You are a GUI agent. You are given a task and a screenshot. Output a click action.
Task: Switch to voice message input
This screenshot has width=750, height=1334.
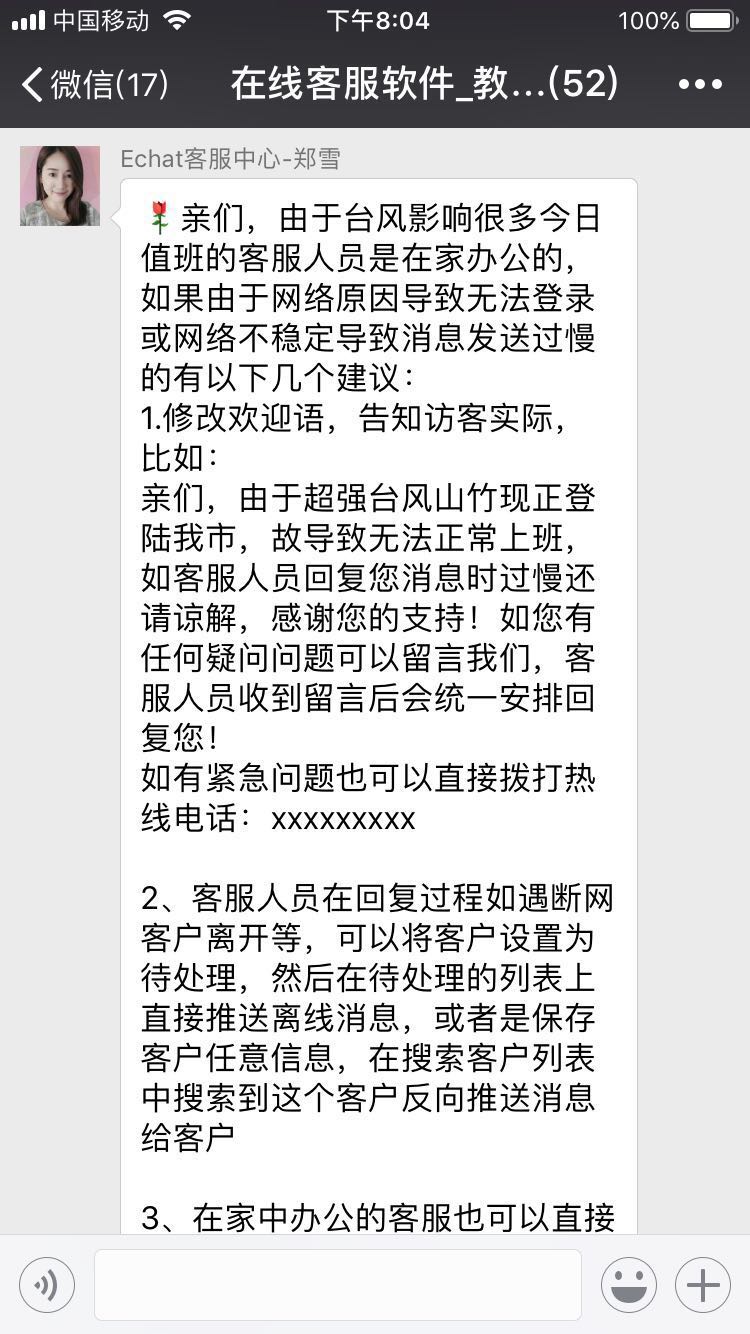47,1285
